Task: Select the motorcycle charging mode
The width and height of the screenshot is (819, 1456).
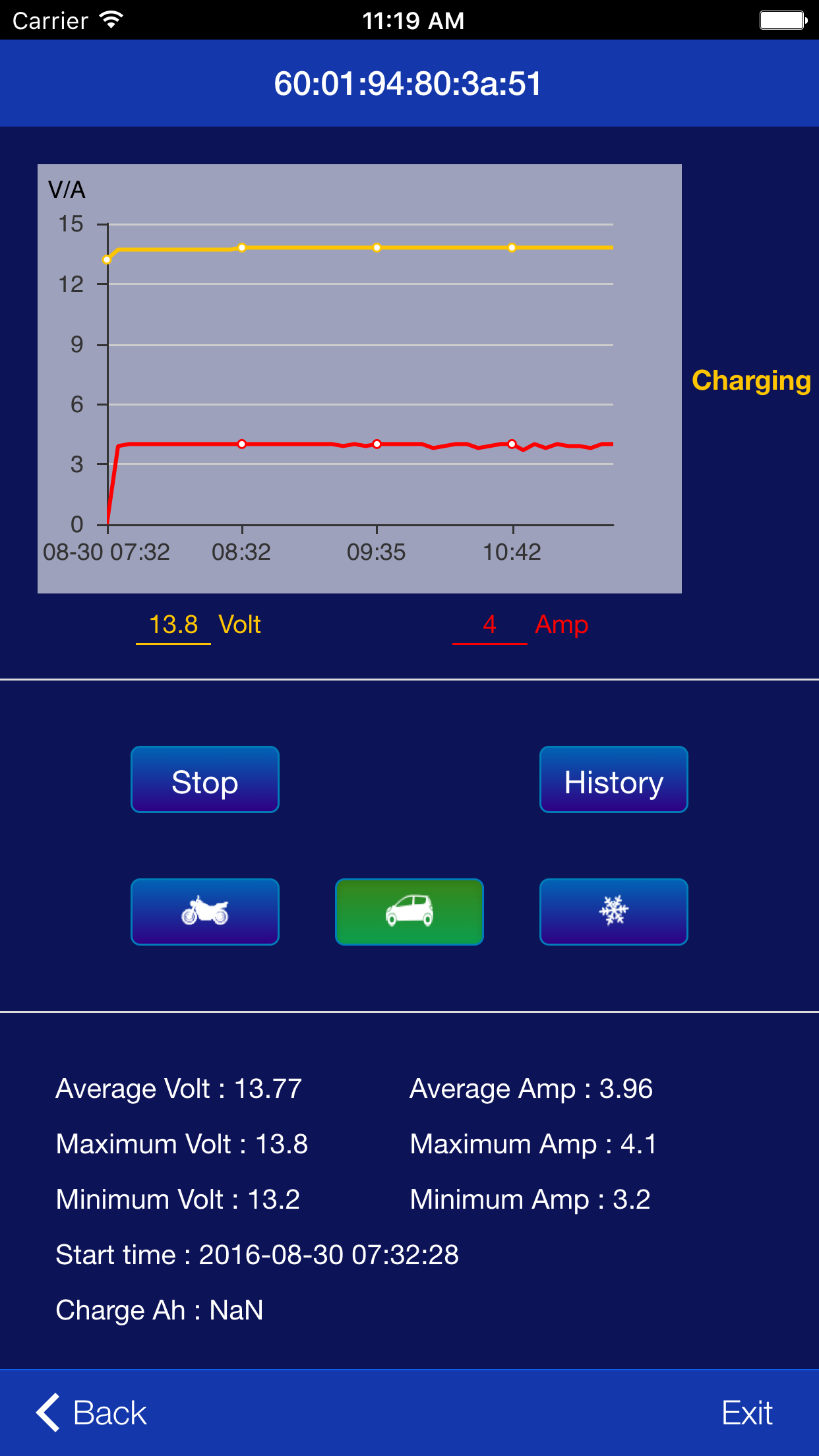Action: (205, 912)
